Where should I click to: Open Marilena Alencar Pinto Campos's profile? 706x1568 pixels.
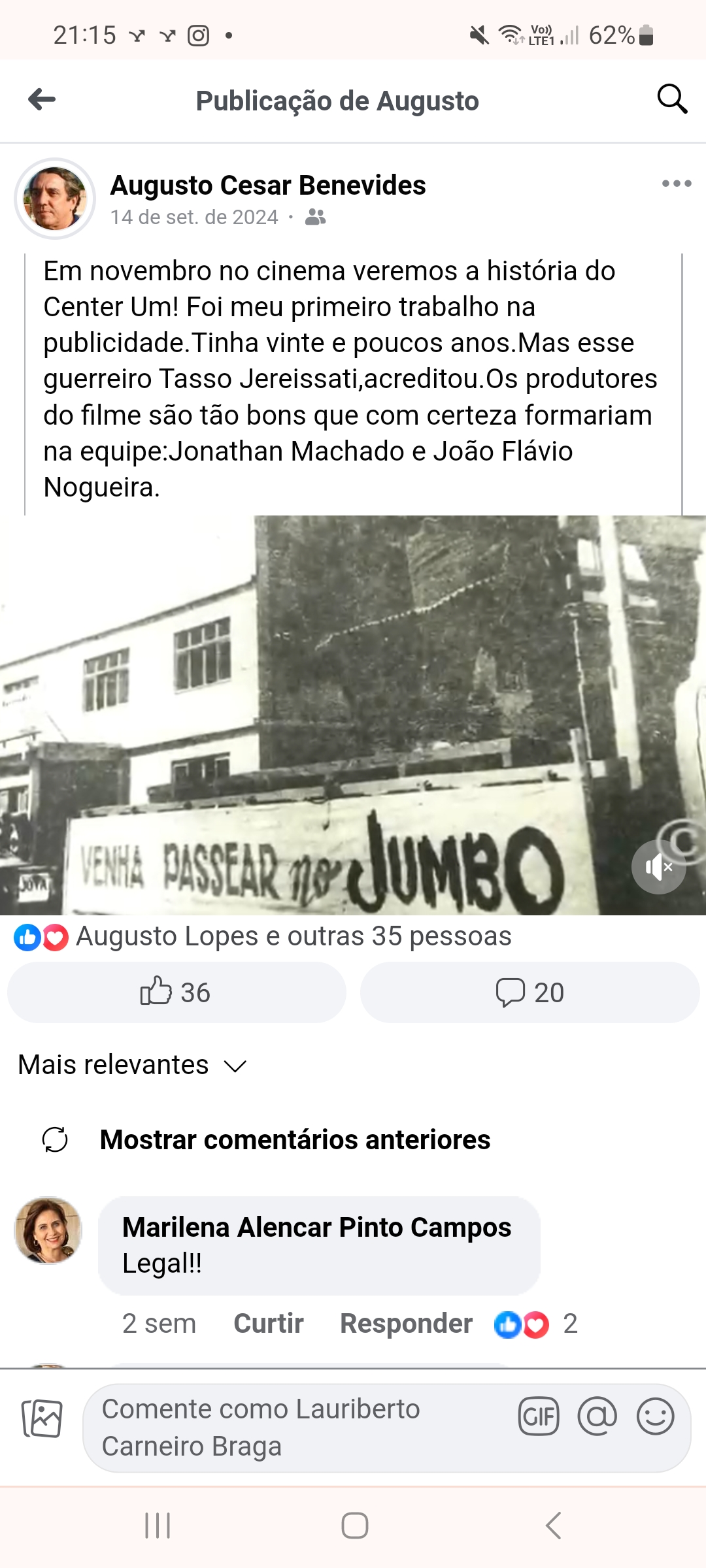coord(316,1227)
